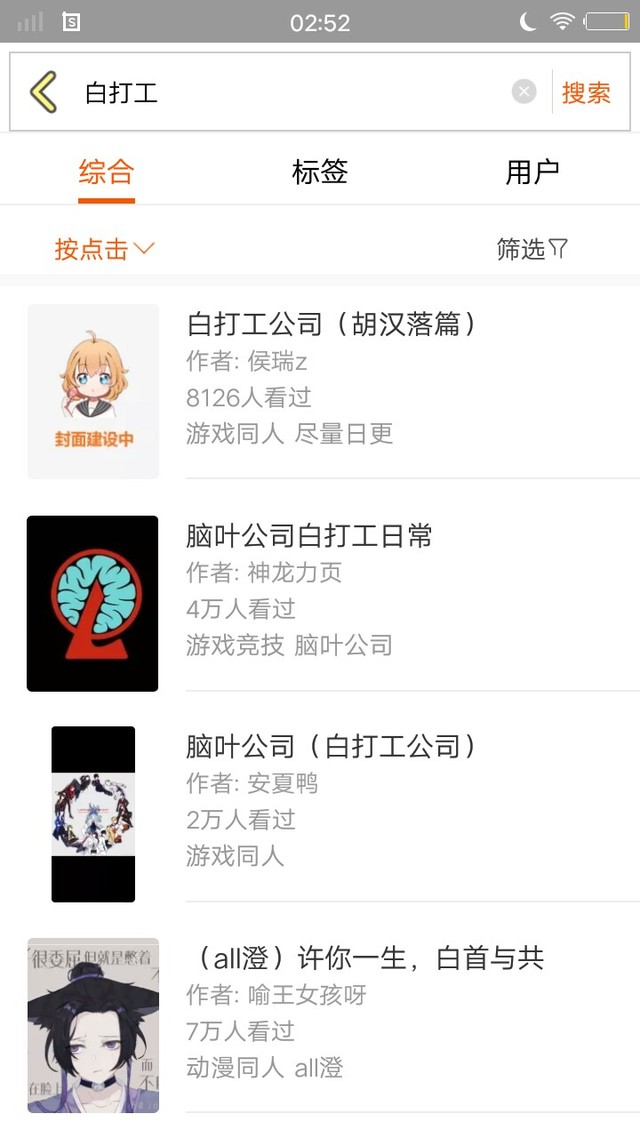The image size is (640, 1138).
Task: Select the 综合 tab
Action: [106, 172]
